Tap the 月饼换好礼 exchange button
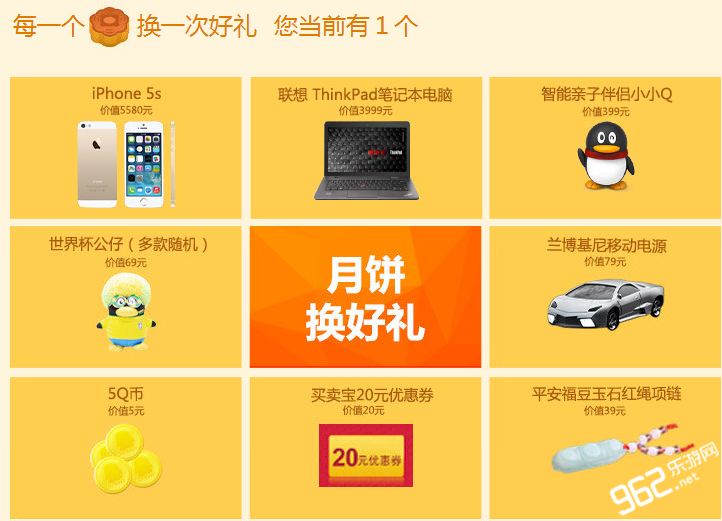The width and height of the screenshot is (722, 521). click(x=365, y=297)
